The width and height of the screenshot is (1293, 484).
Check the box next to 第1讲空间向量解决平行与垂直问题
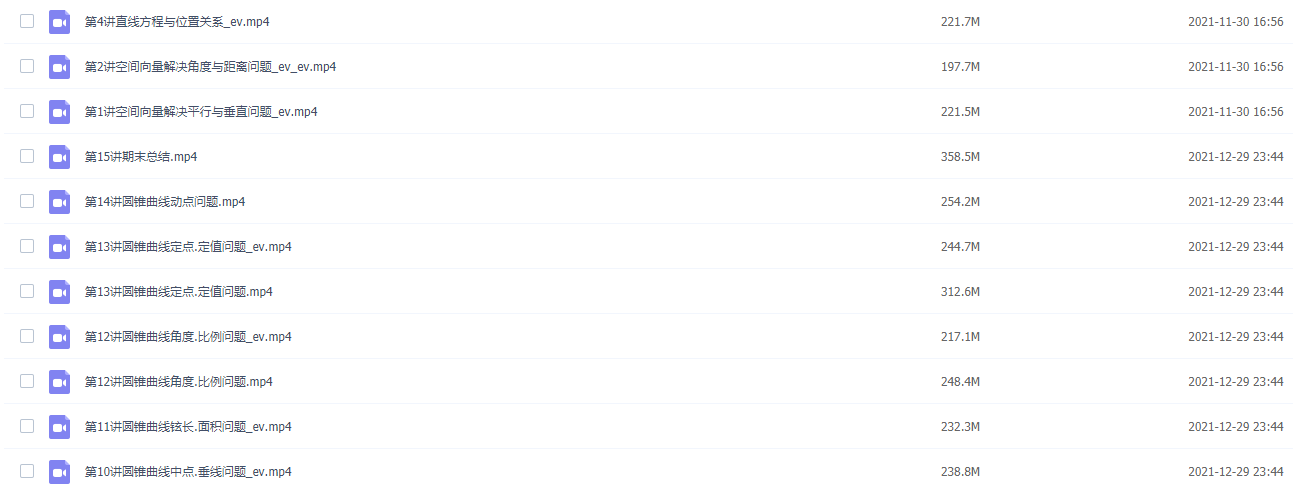27,111
